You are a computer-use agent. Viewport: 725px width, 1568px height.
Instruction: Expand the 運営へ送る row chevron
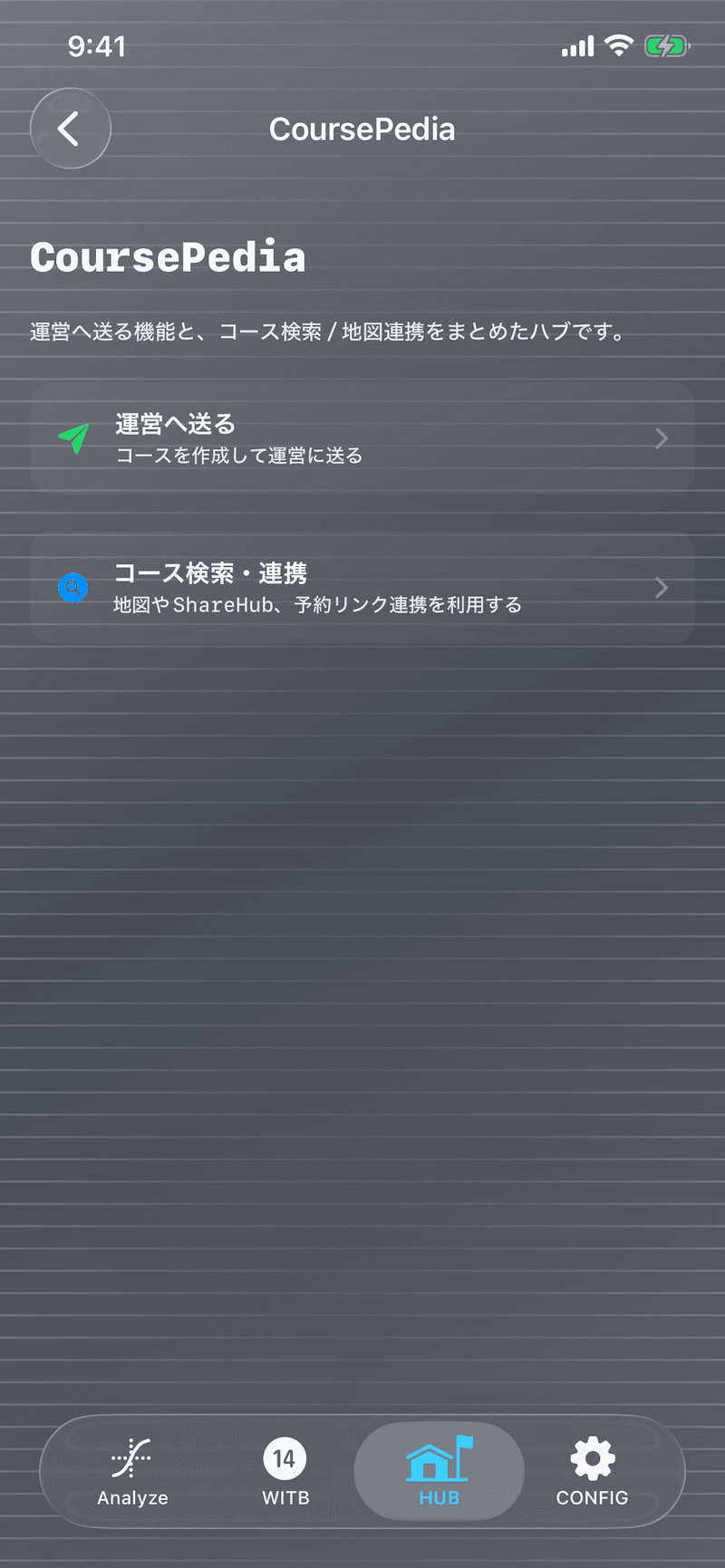(662, 438)
